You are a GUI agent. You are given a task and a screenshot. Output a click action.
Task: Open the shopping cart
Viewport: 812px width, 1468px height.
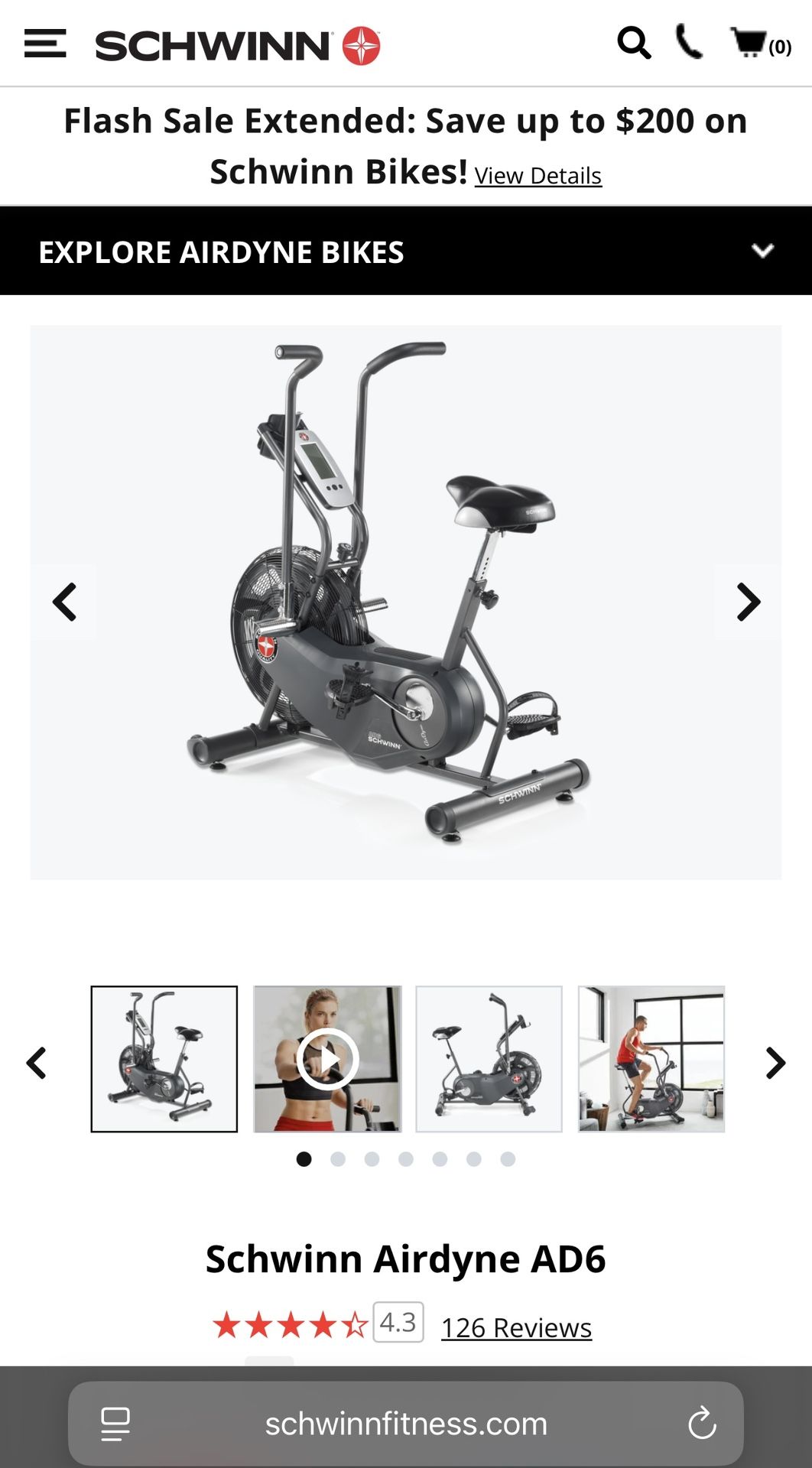click(x=760, y=44)
